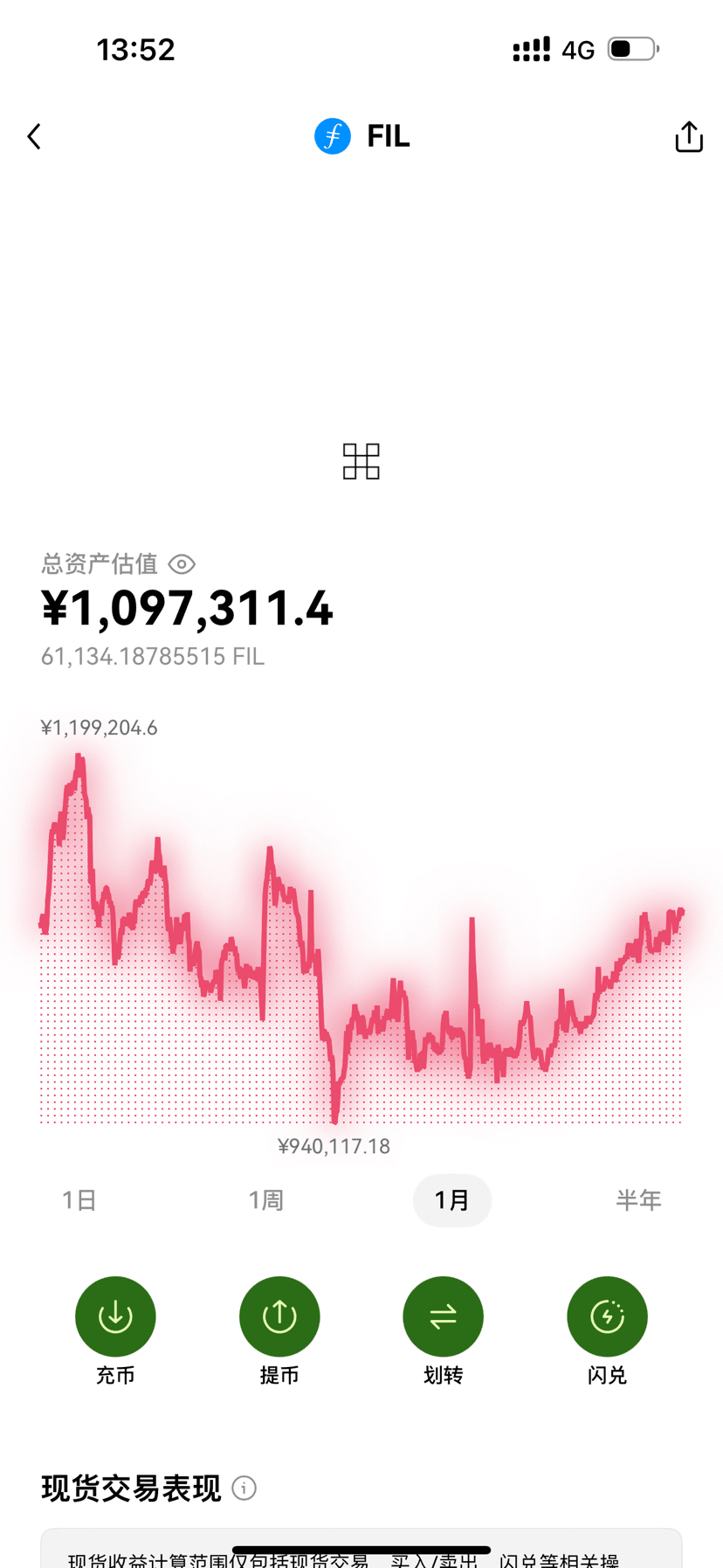Go back using the top-left arrow

tap(34, 137)
